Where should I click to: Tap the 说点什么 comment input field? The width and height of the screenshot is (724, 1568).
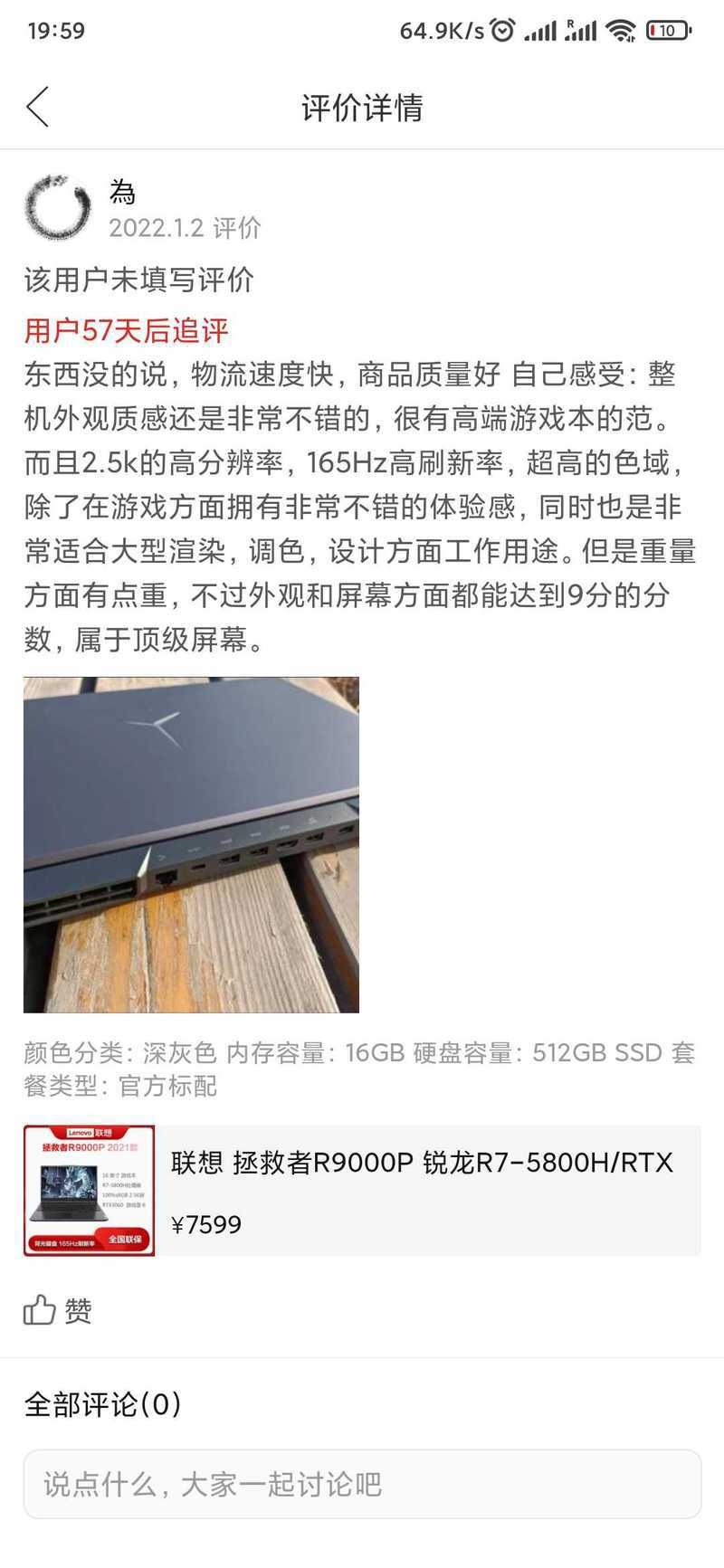pos(362,1484)
